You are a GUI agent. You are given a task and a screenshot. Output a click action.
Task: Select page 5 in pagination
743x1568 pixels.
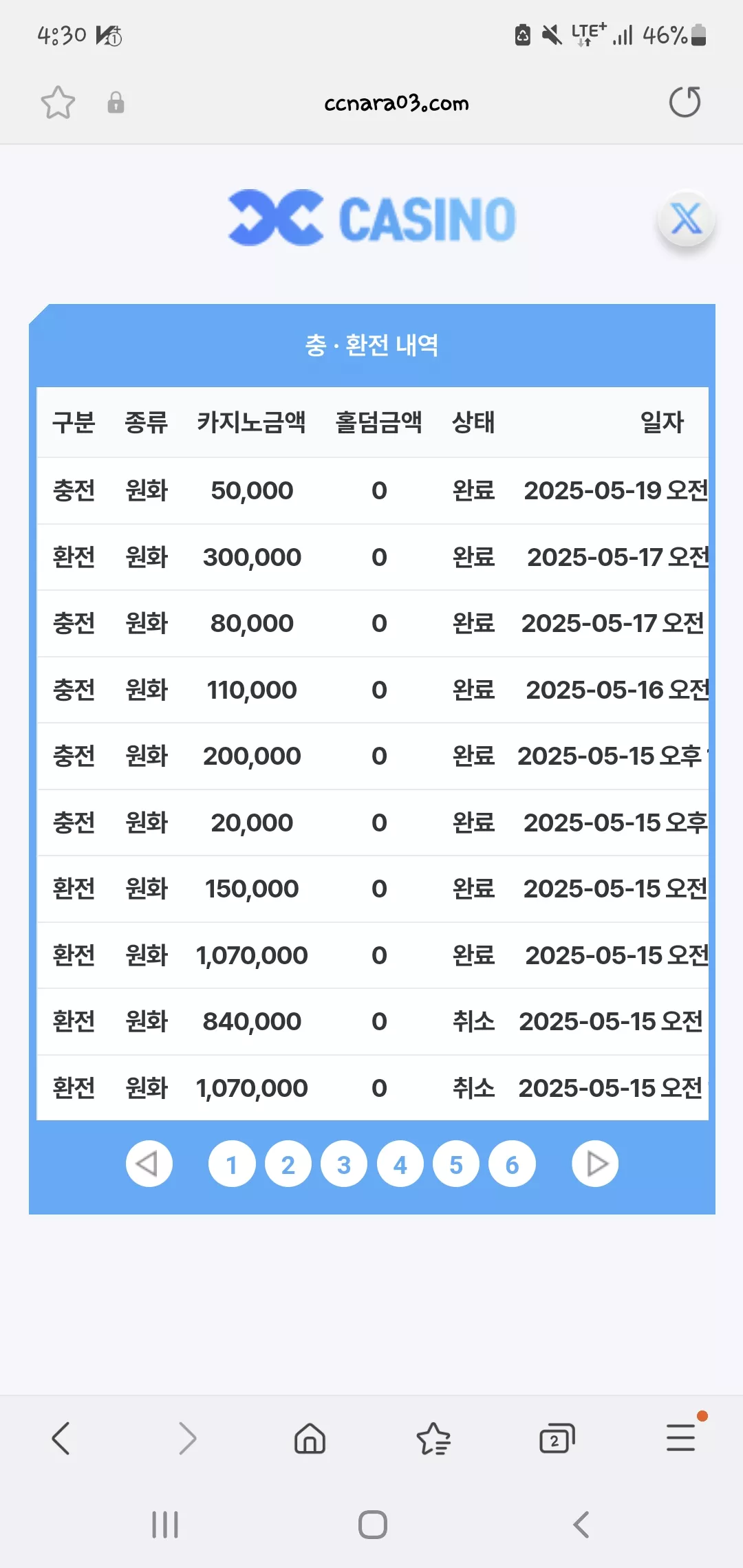tap(456, 1164)
